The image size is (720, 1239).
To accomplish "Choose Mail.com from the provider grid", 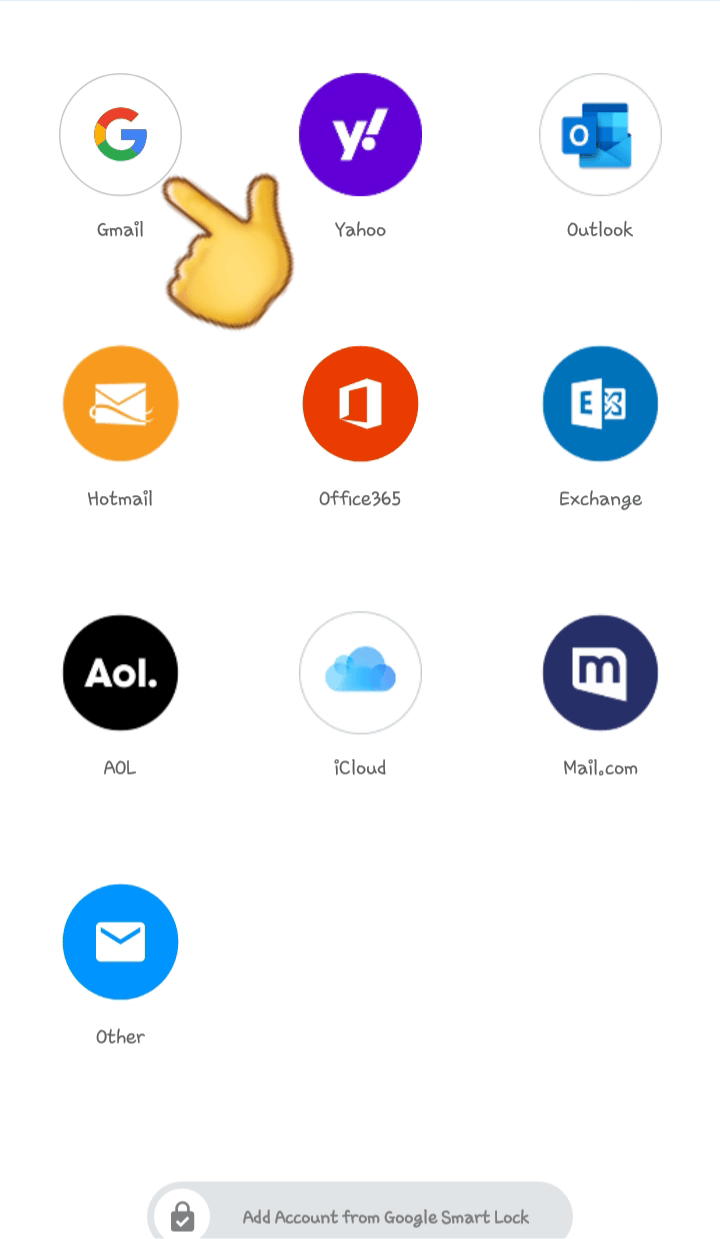I will 600,672.
